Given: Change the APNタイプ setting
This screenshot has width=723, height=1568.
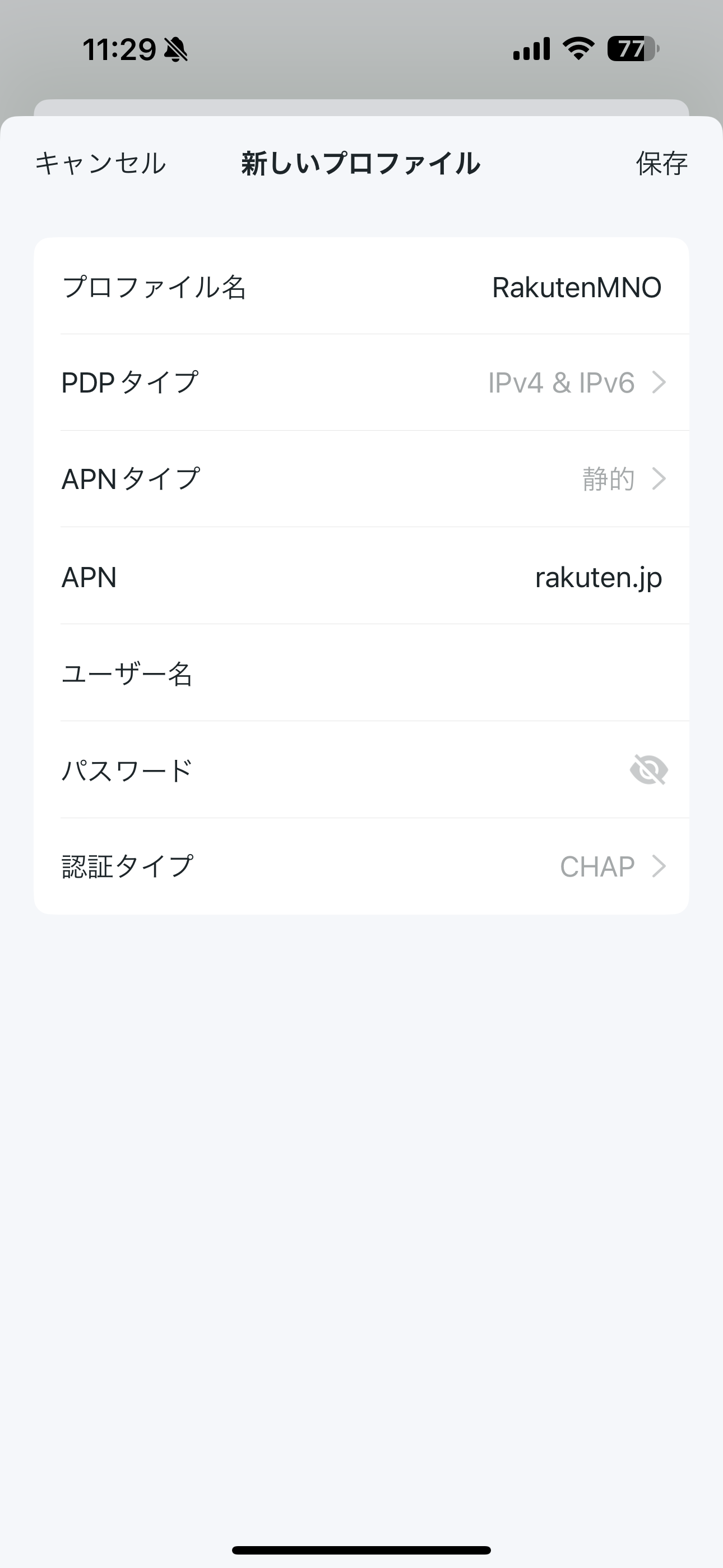Looking at the screenshot, I should click(361, 479).
